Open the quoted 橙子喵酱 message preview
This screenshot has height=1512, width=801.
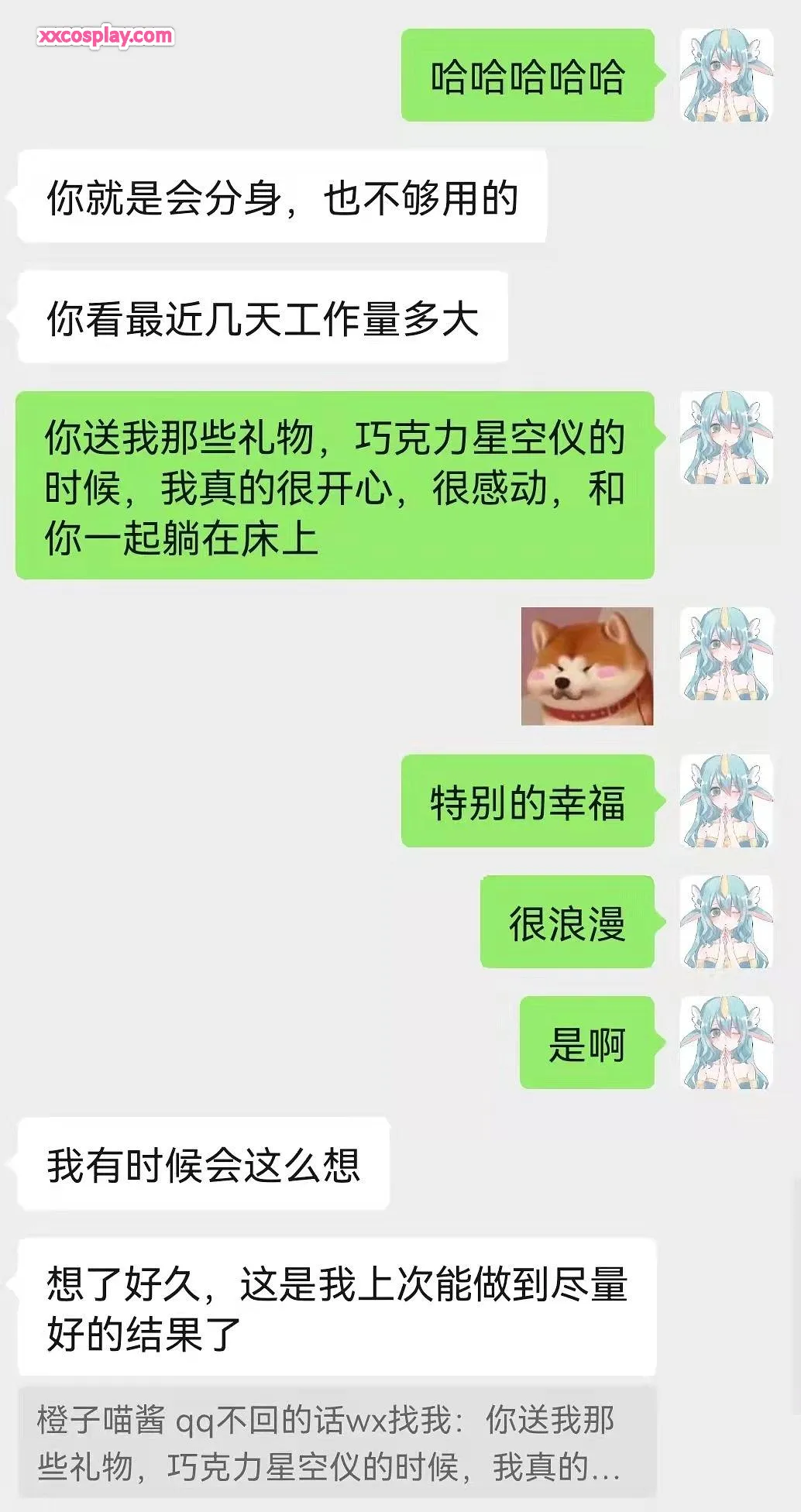tap(337, 1442)
